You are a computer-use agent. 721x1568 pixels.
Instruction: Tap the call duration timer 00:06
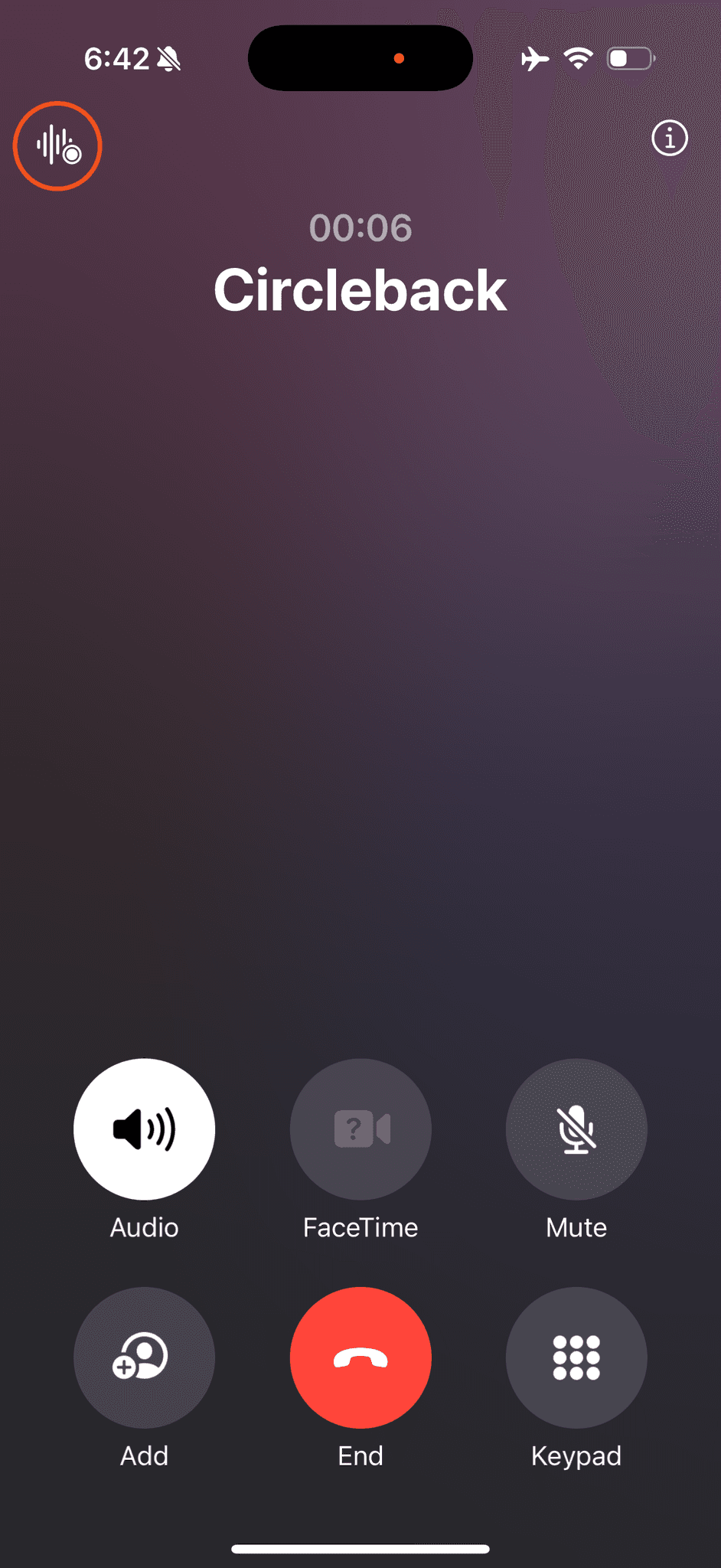point(360,227)
